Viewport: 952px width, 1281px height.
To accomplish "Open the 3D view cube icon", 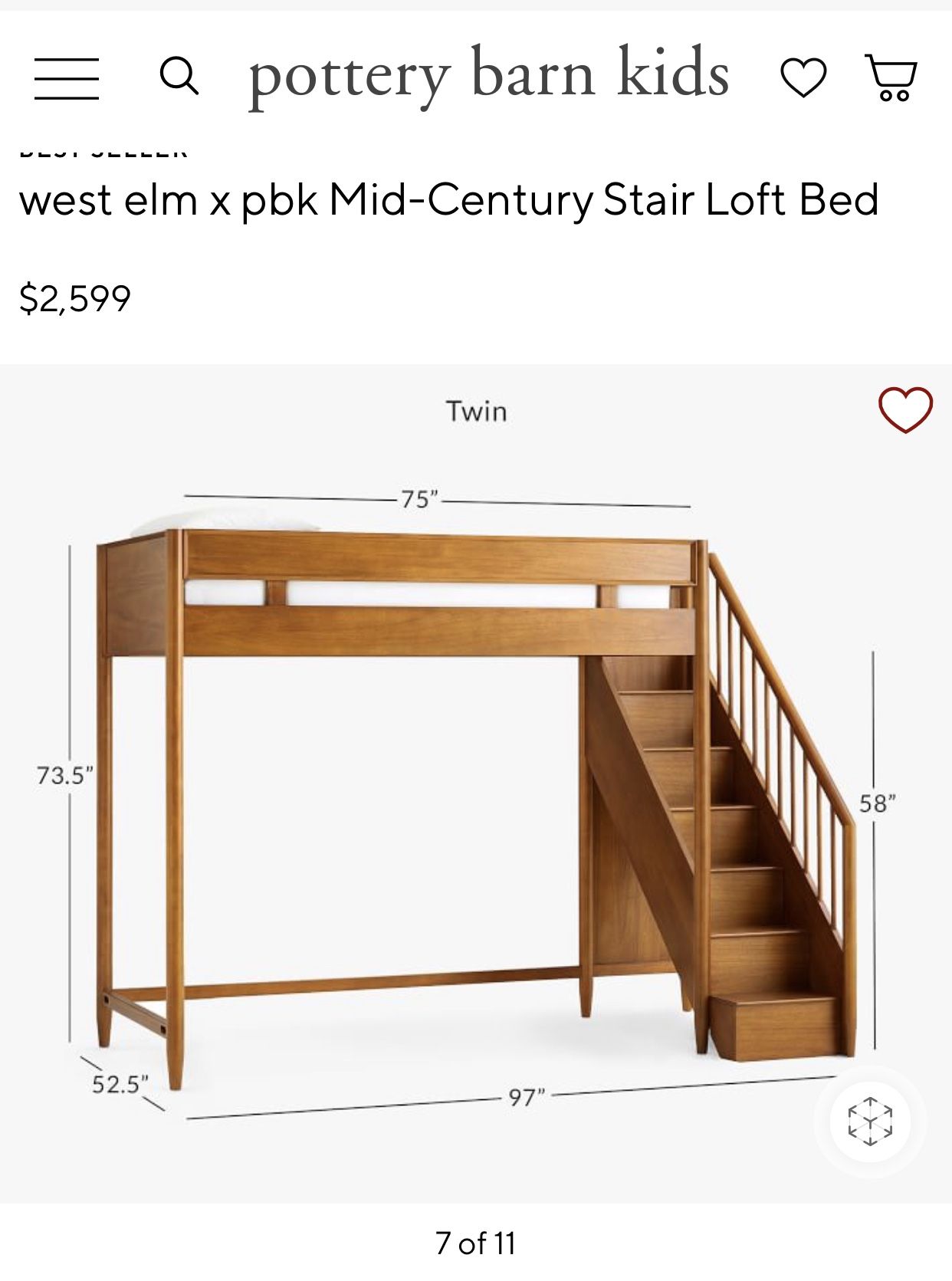I will click(x=870, y=1122).
